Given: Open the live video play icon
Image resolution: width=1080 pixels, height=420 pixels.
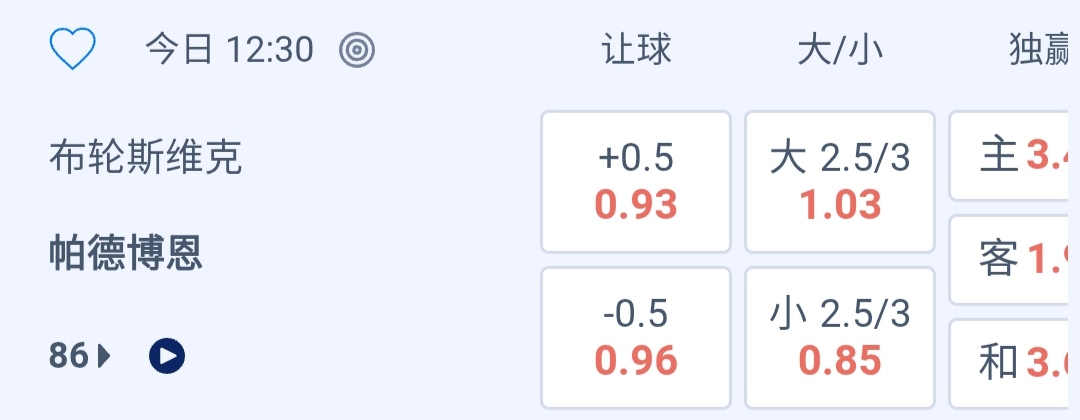Looking at the screenshot, I should 167,355.
